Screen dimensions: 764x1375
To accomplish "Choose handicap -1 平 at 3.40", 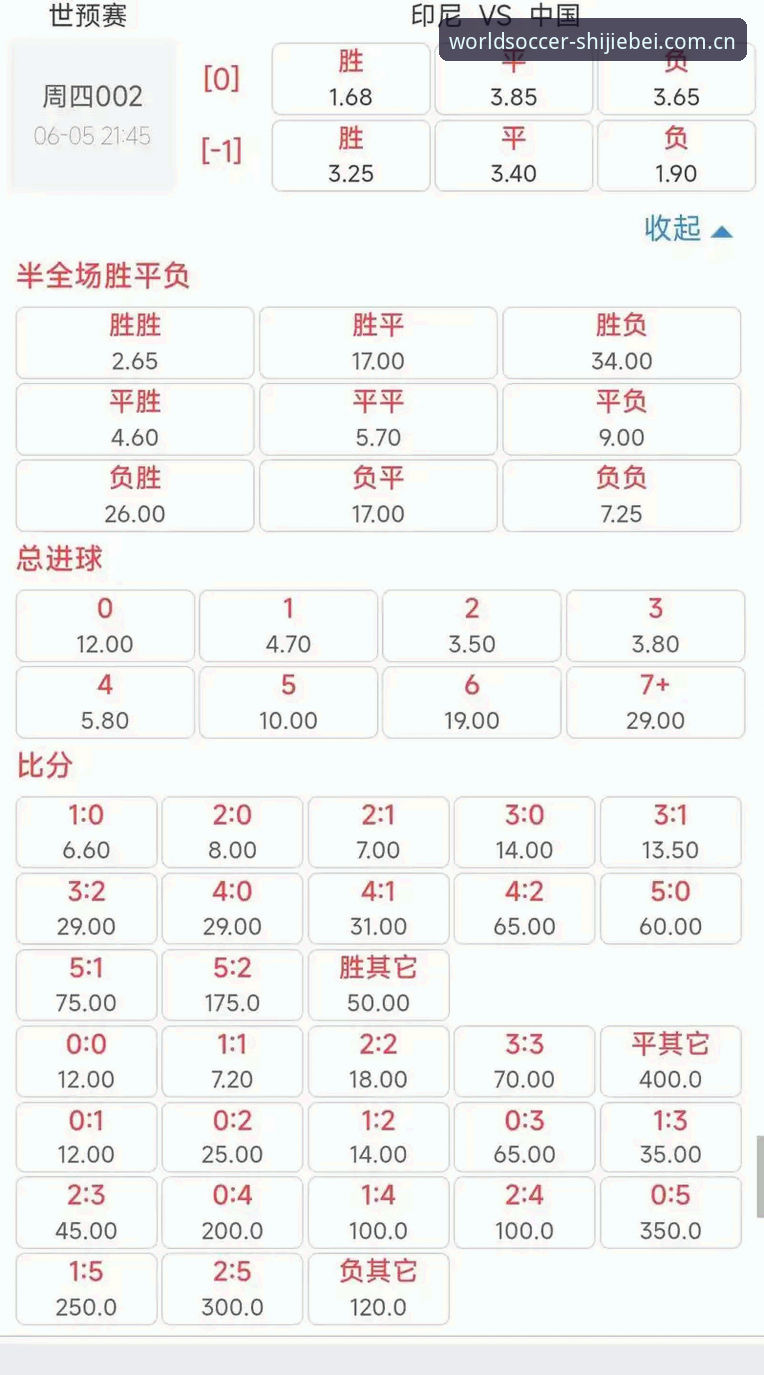I will [514, 155].
